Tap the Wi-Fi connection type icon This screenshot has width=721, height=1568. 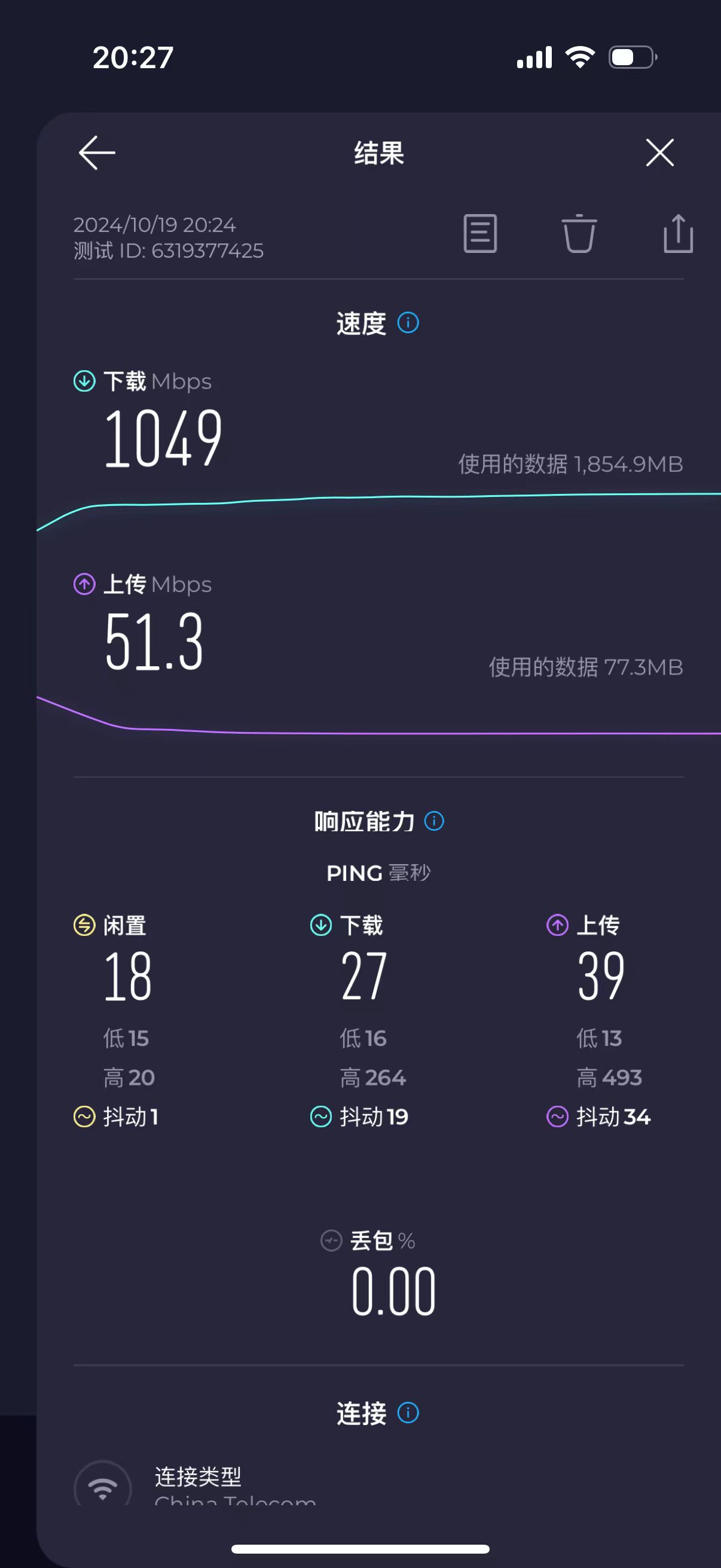[102, 1489]
